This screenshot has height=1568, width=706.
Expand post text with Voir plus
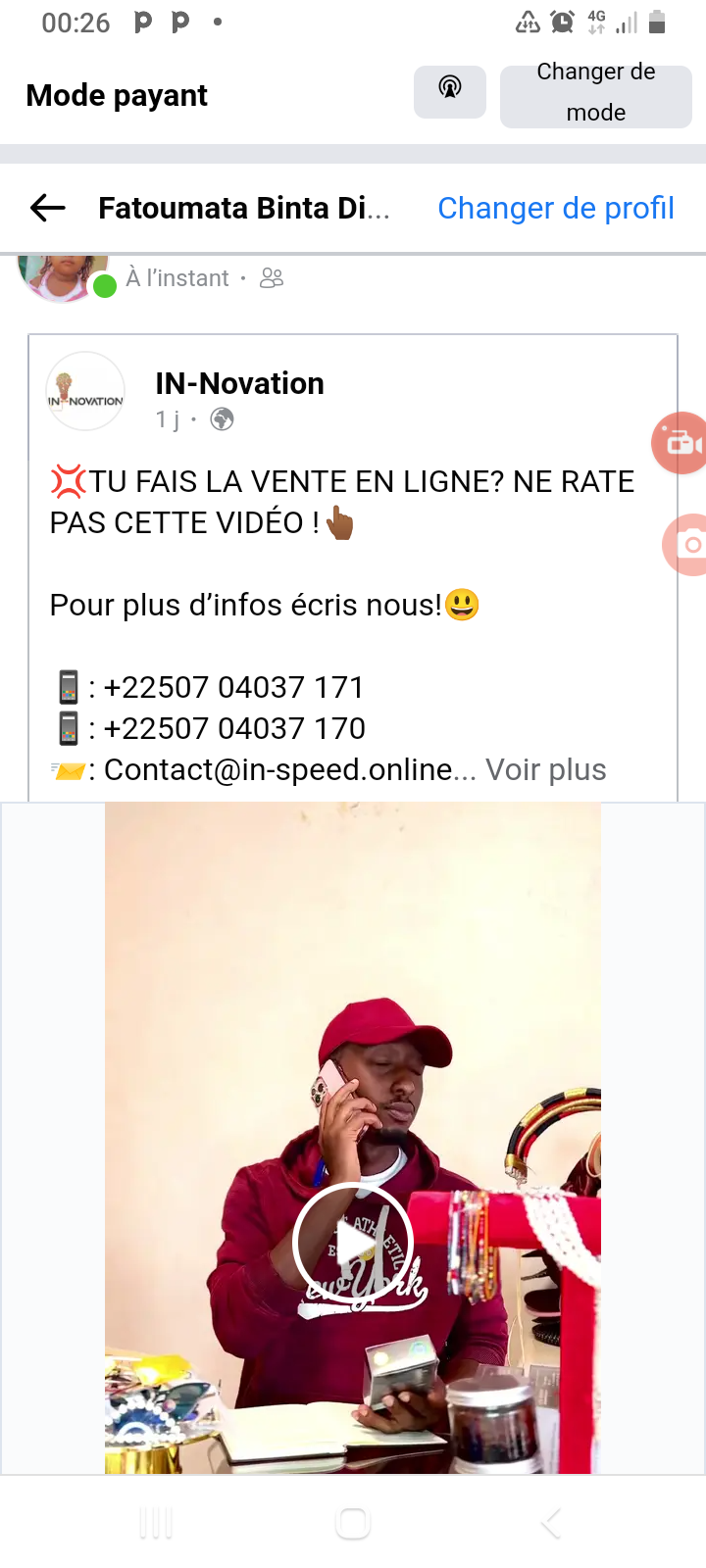coord(546,770)
